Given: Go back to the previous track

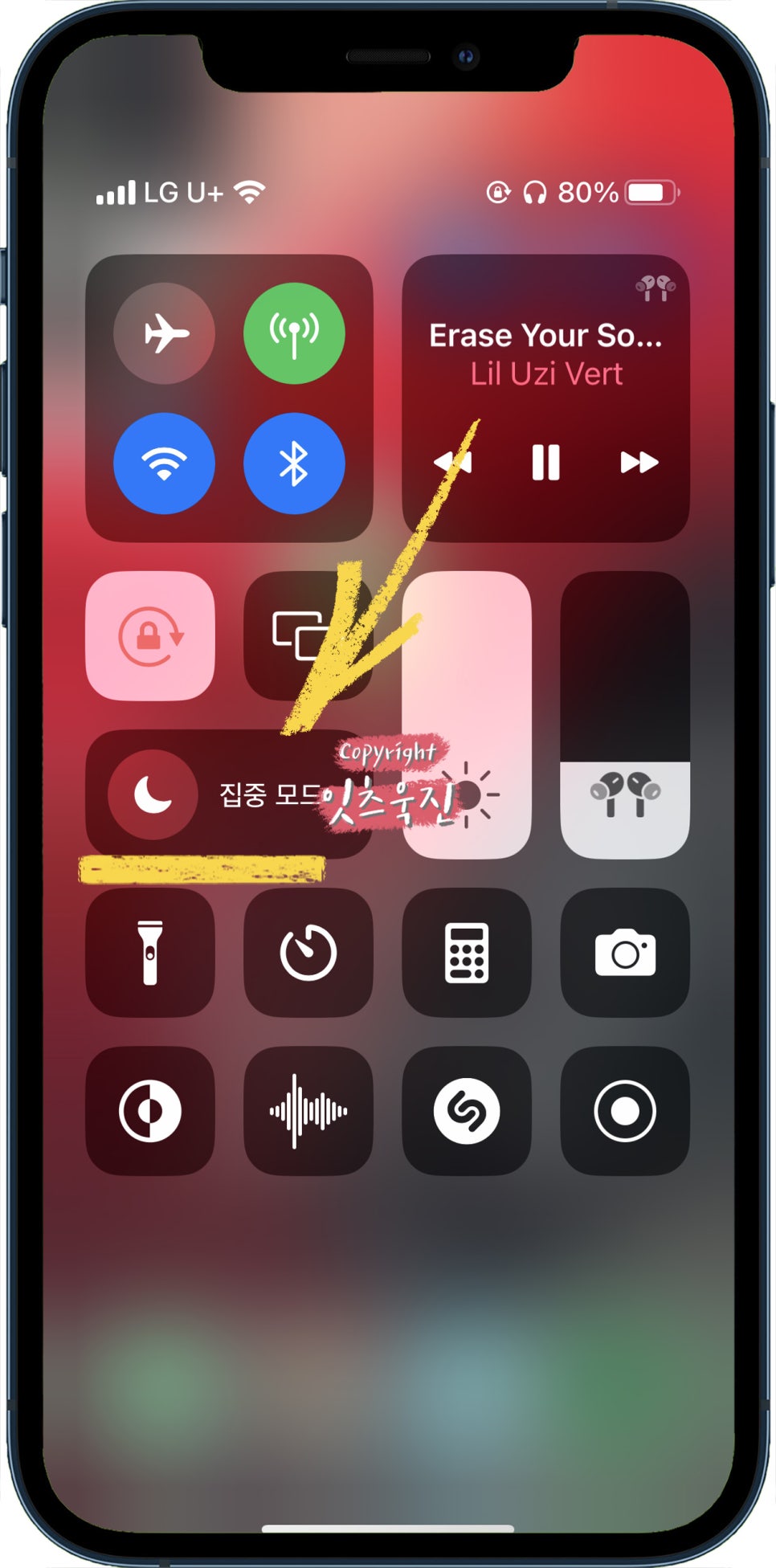Looking at the screenshot, I should (452, 463).
